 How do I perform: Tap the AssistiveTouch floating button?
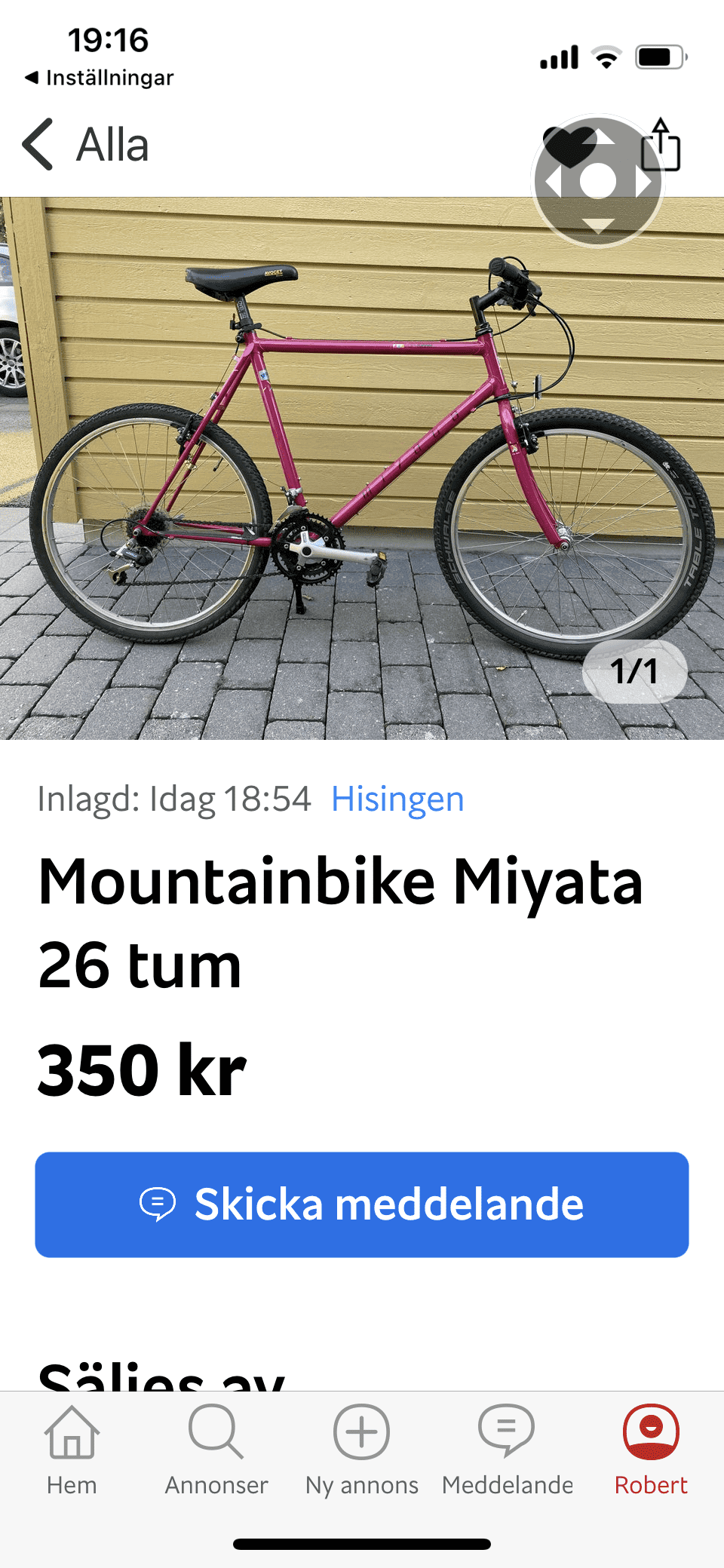tap(598, 182)
